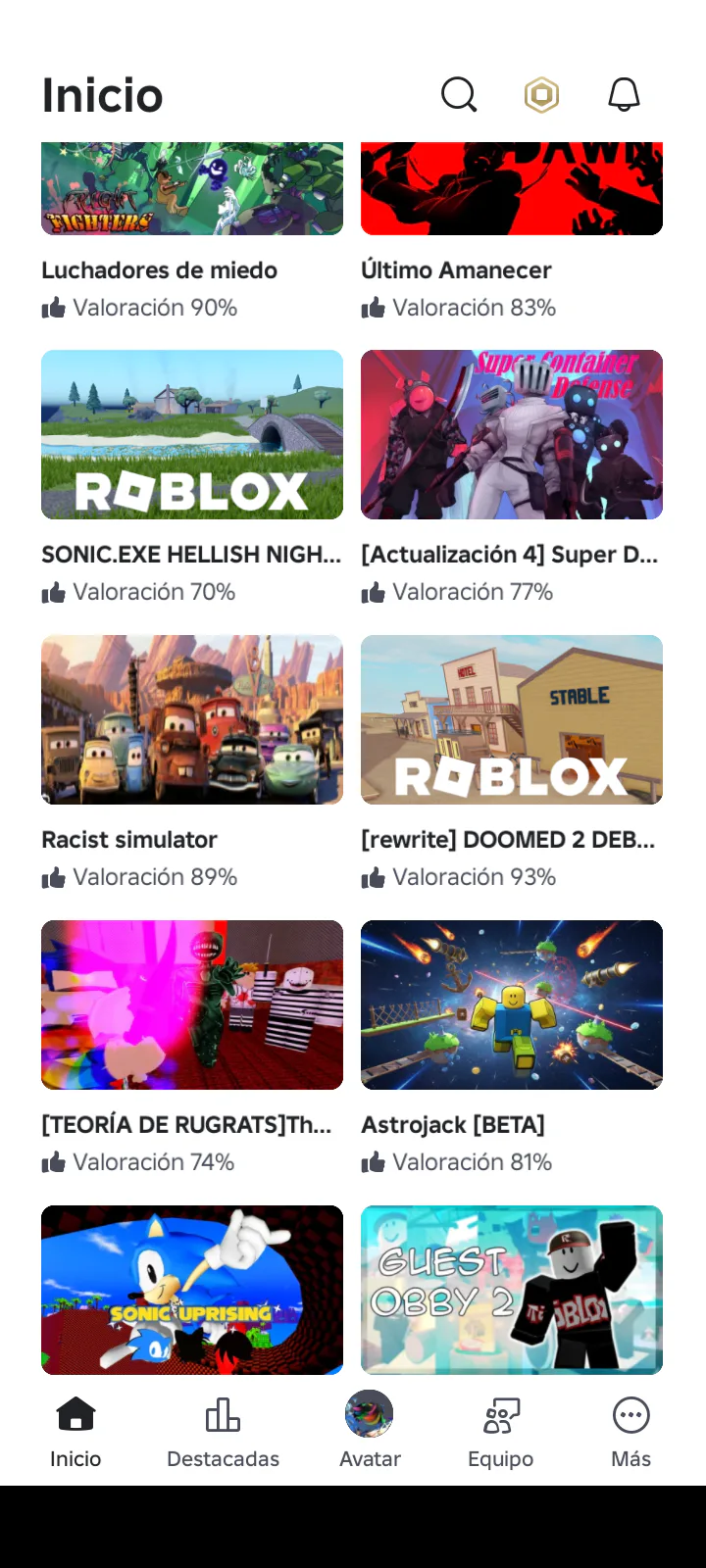Open the Guest Obby 2 game tile

click(x=512, y=1289)
